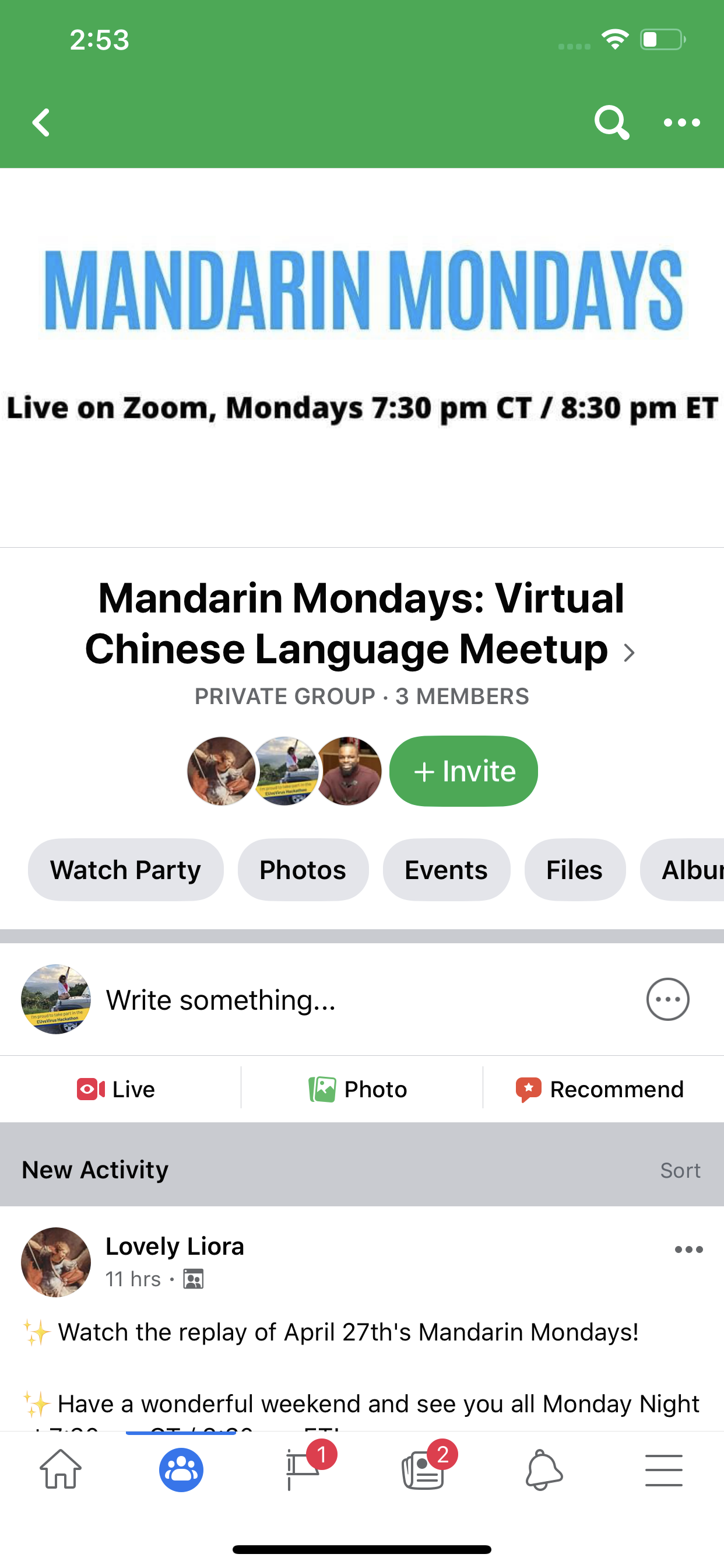Open the hamburger menu tab
Viewport: 724px width, 1568px height.
[x=664, y=1469]
